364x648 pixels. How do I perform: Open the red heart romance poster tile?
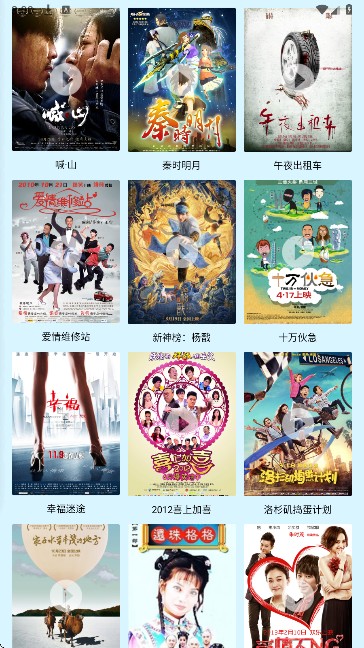(x=298, y=586)
